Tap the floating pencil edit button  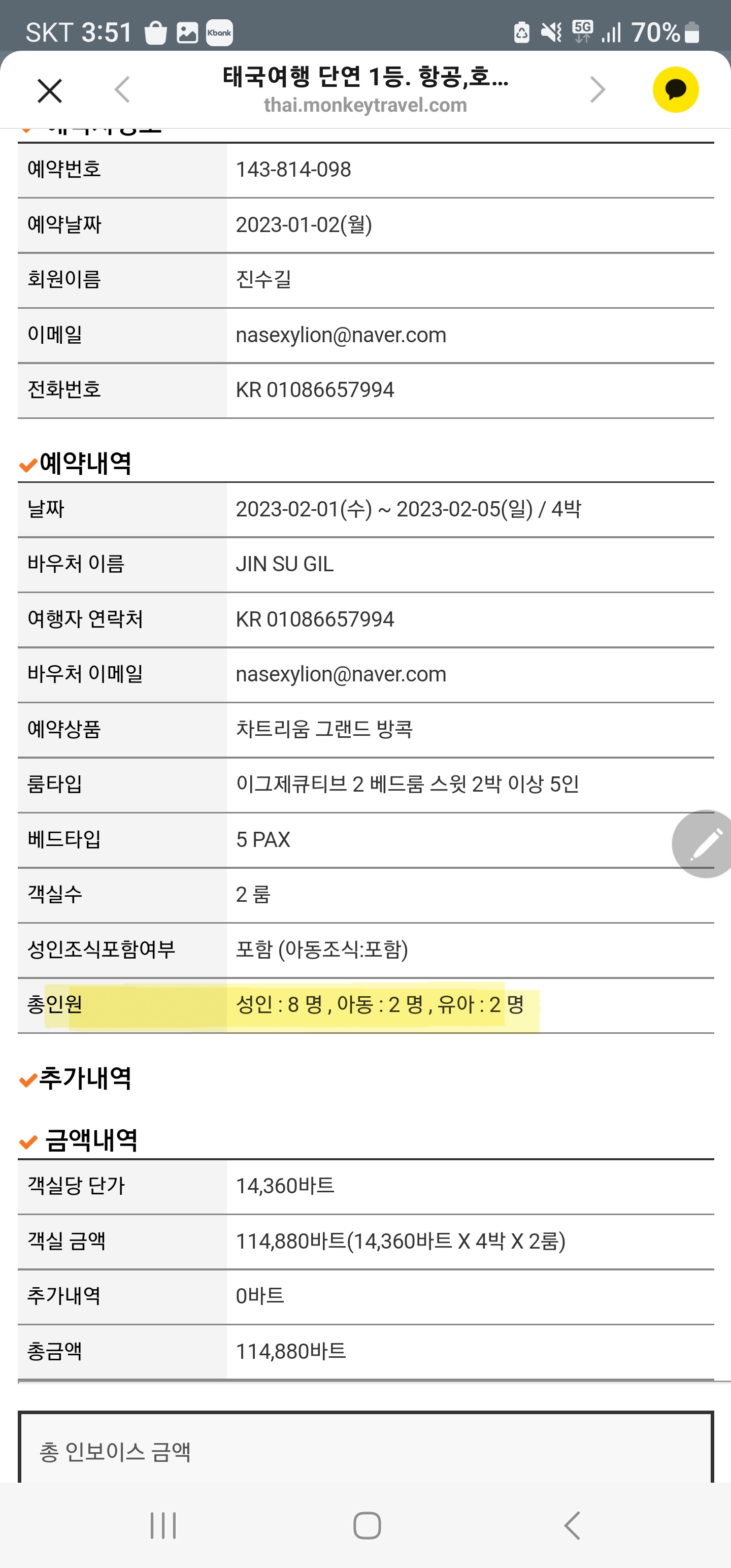coord(703,843)
